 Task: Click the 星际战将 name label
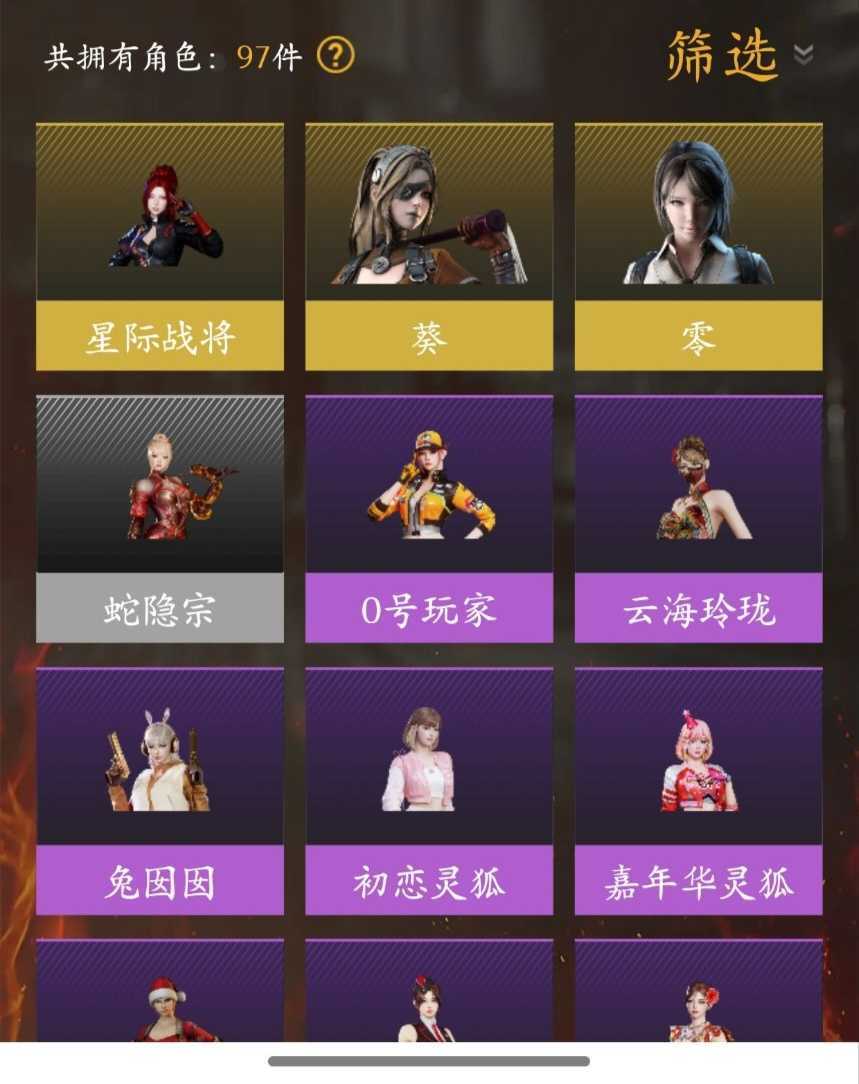point(158,338)
